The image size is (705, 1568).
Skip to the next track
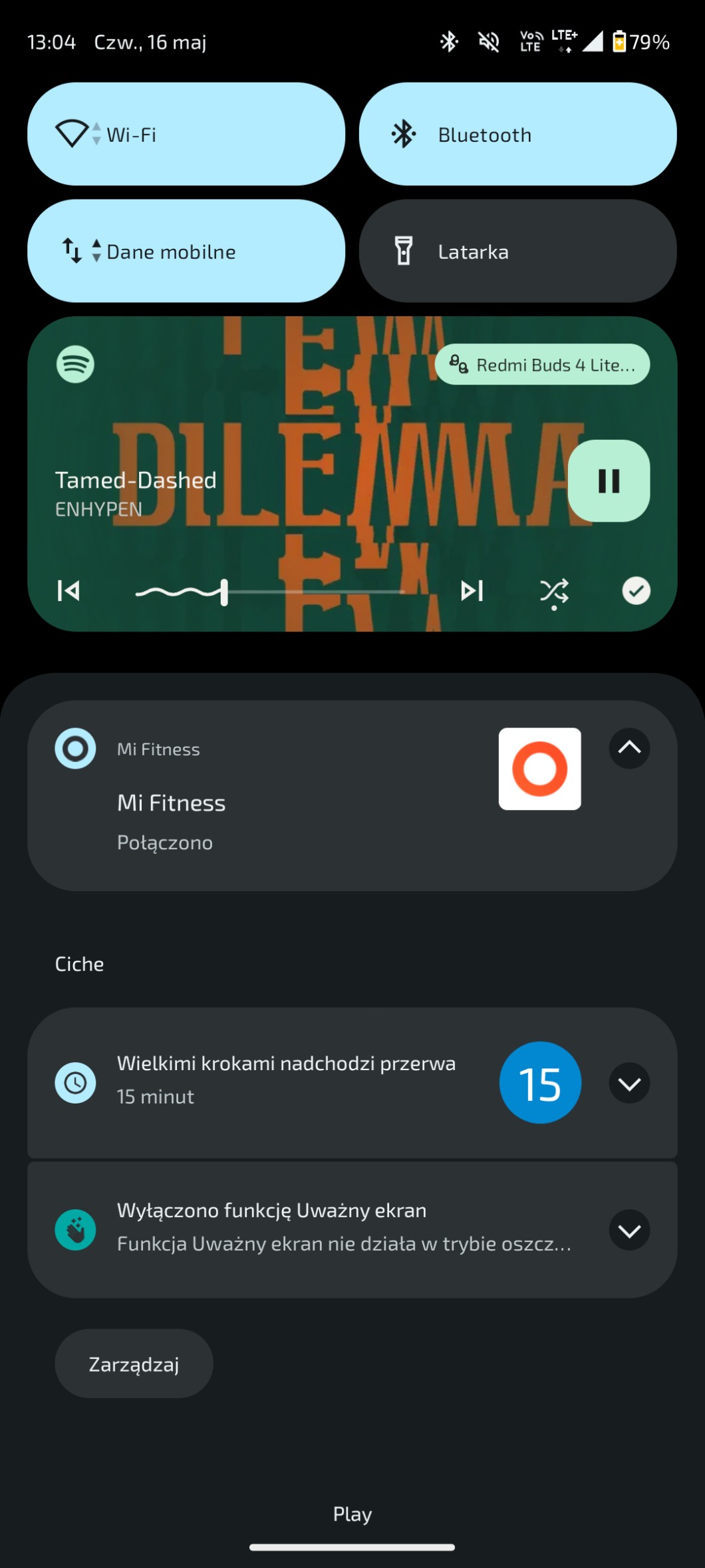click(x=472, y=590)
